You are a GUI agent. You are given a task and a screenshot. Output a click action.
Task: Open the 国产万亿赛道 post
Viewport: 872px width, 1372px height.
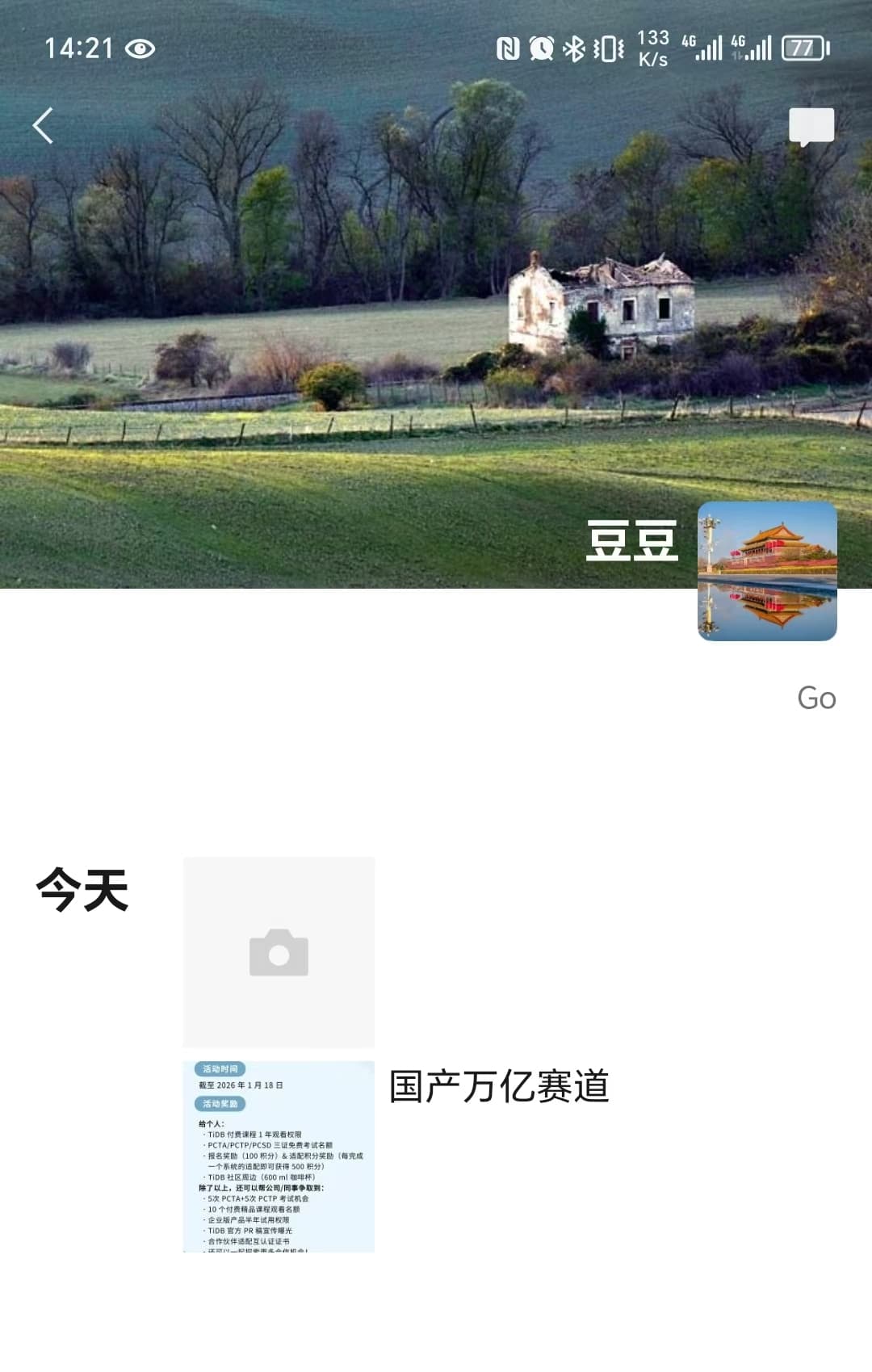tap(498, 1086)
